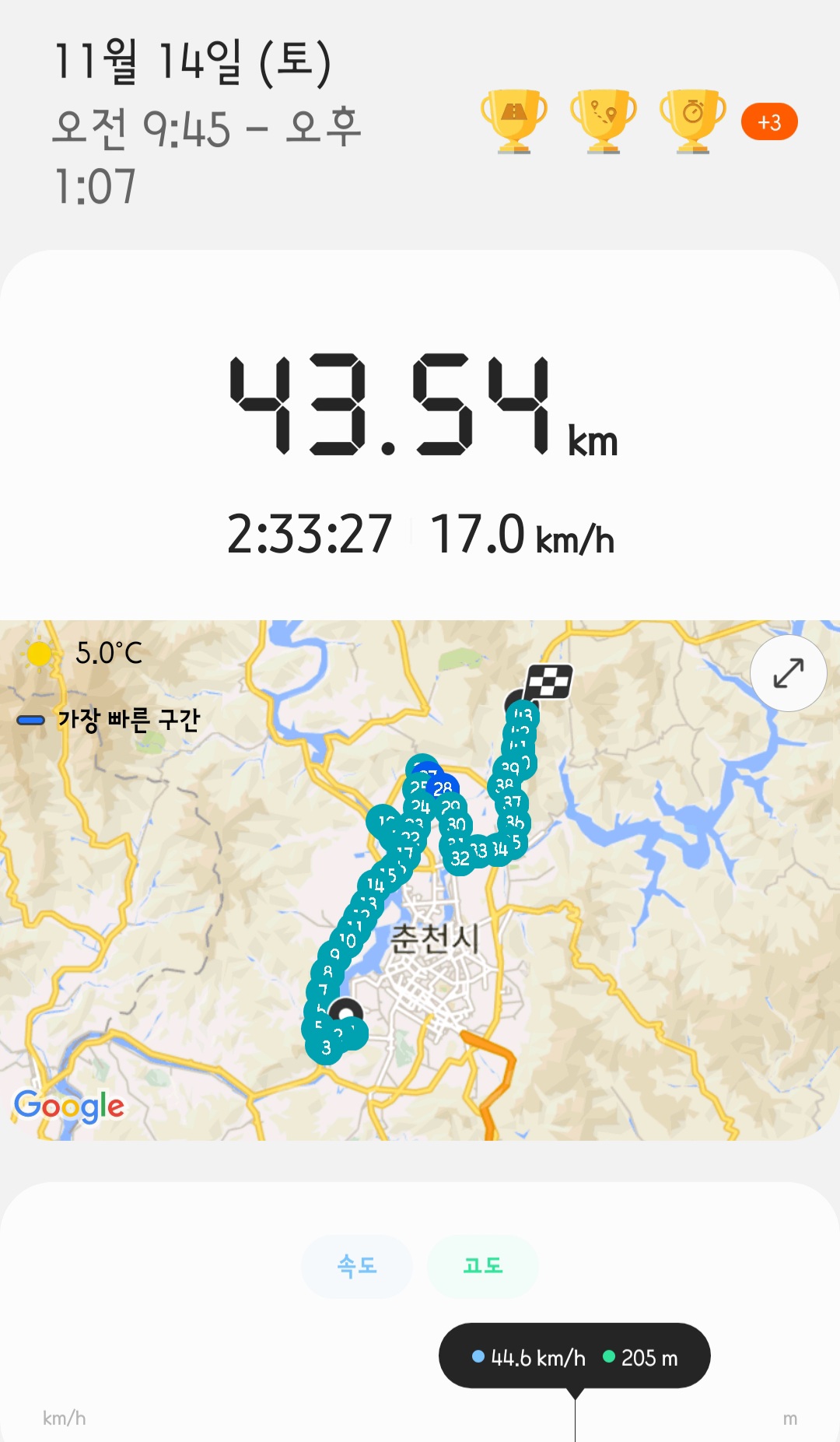
Task: Open the first road trophy badge
Action: click(x=514, y=121)
